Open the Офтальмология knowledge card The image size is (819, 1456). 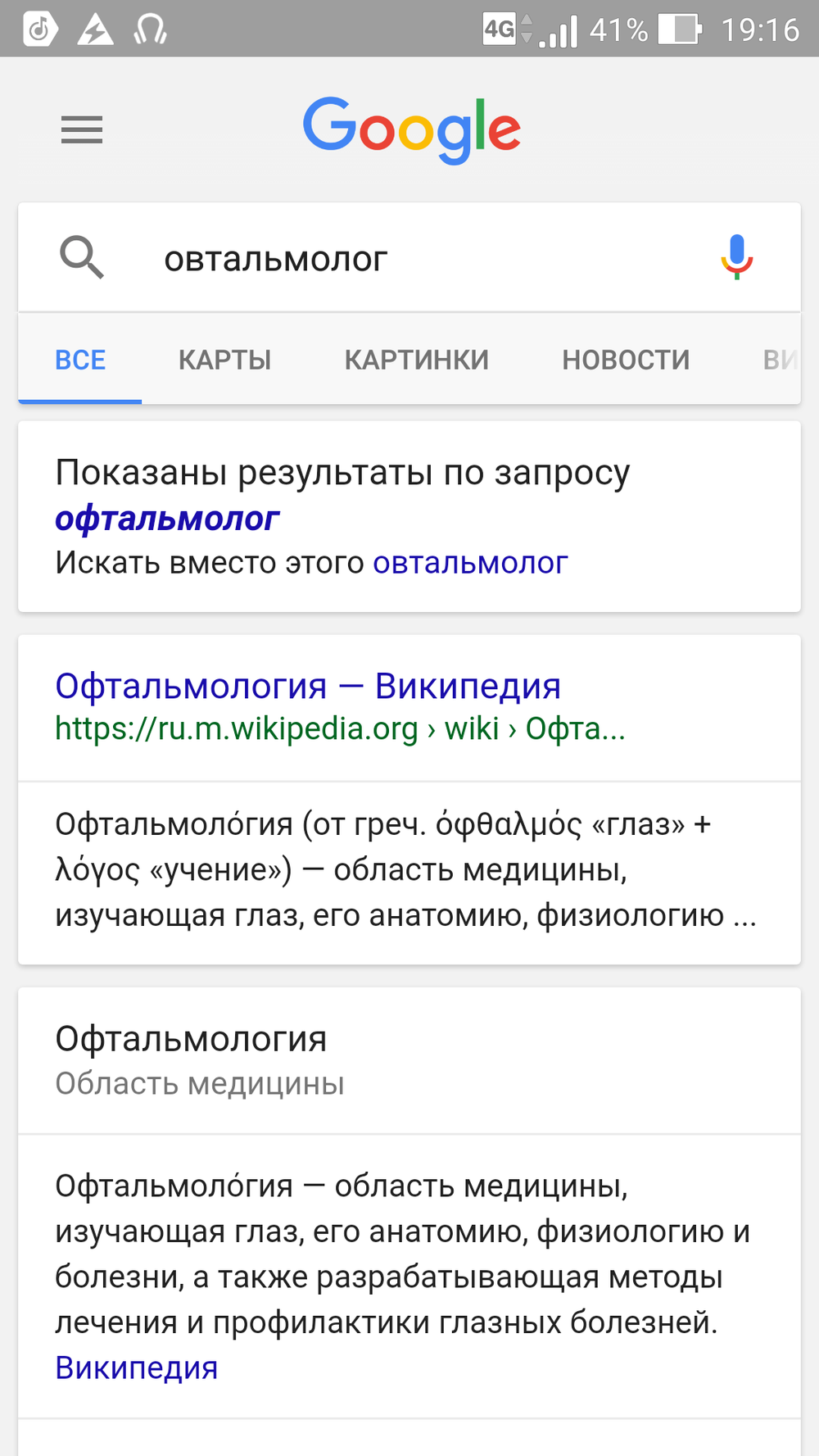pyautogui.click(x=409, y=1060)
